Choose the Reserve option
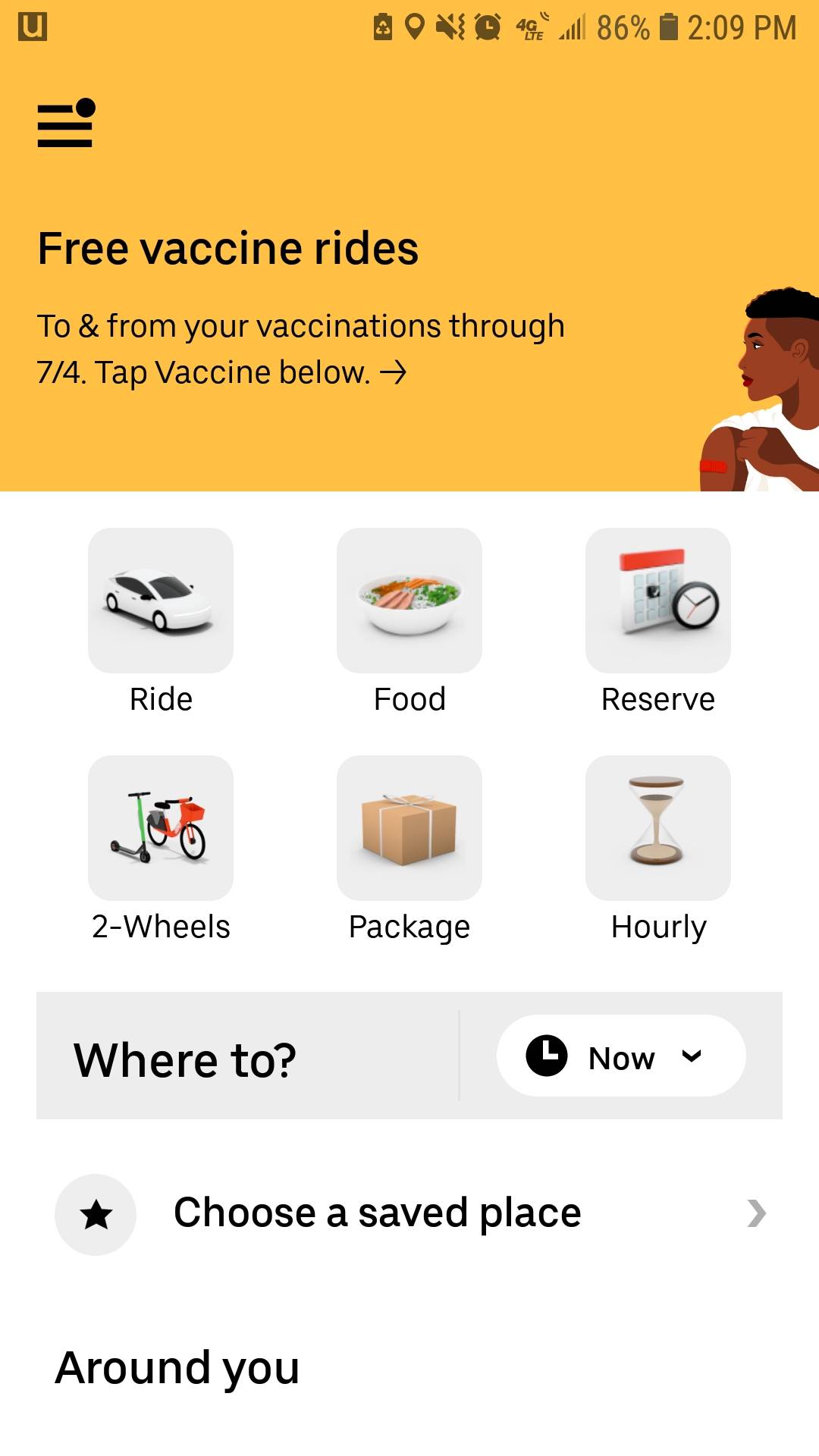The width and height of the screenshot is (819, 1456). click(657, 601)
